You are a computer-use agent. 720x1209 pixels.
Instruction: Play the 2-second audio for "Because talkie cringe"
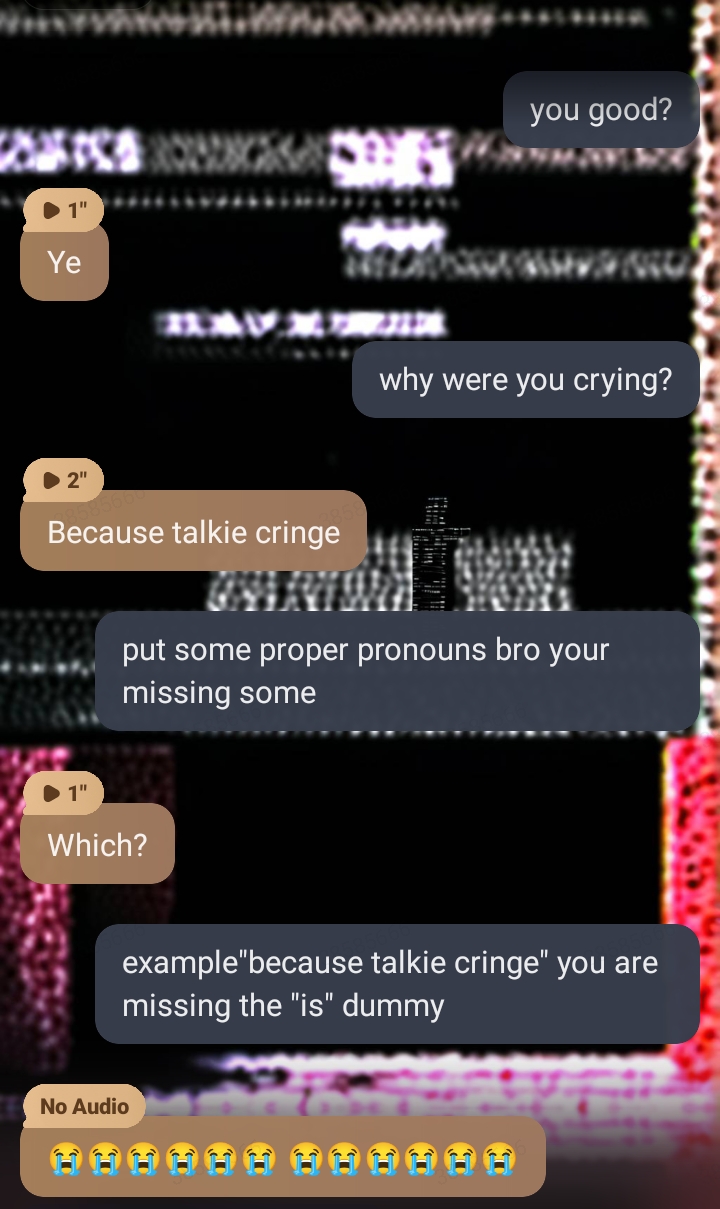point(61,480)
